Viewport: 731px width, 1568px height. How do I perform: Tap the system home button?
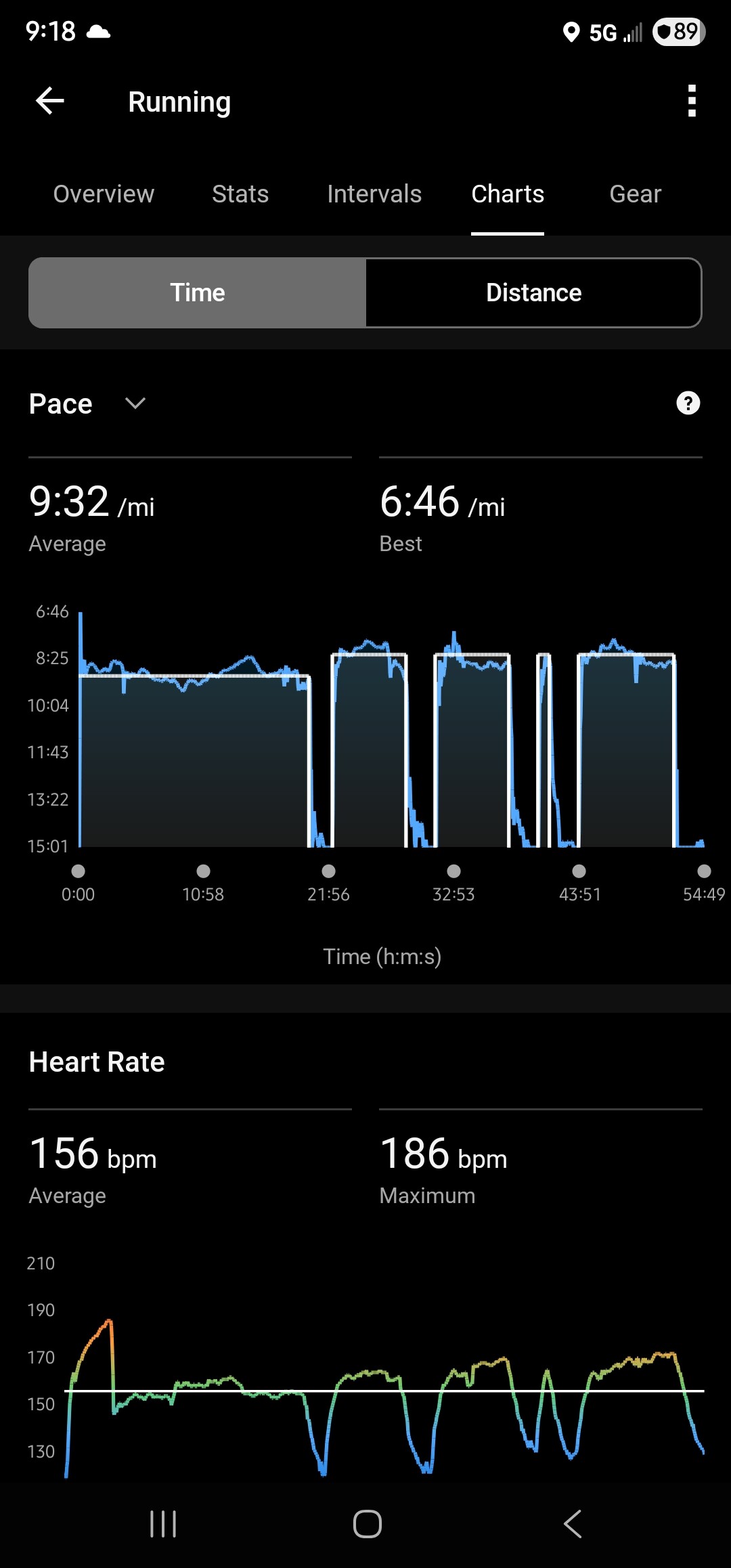coord(367,1524)
